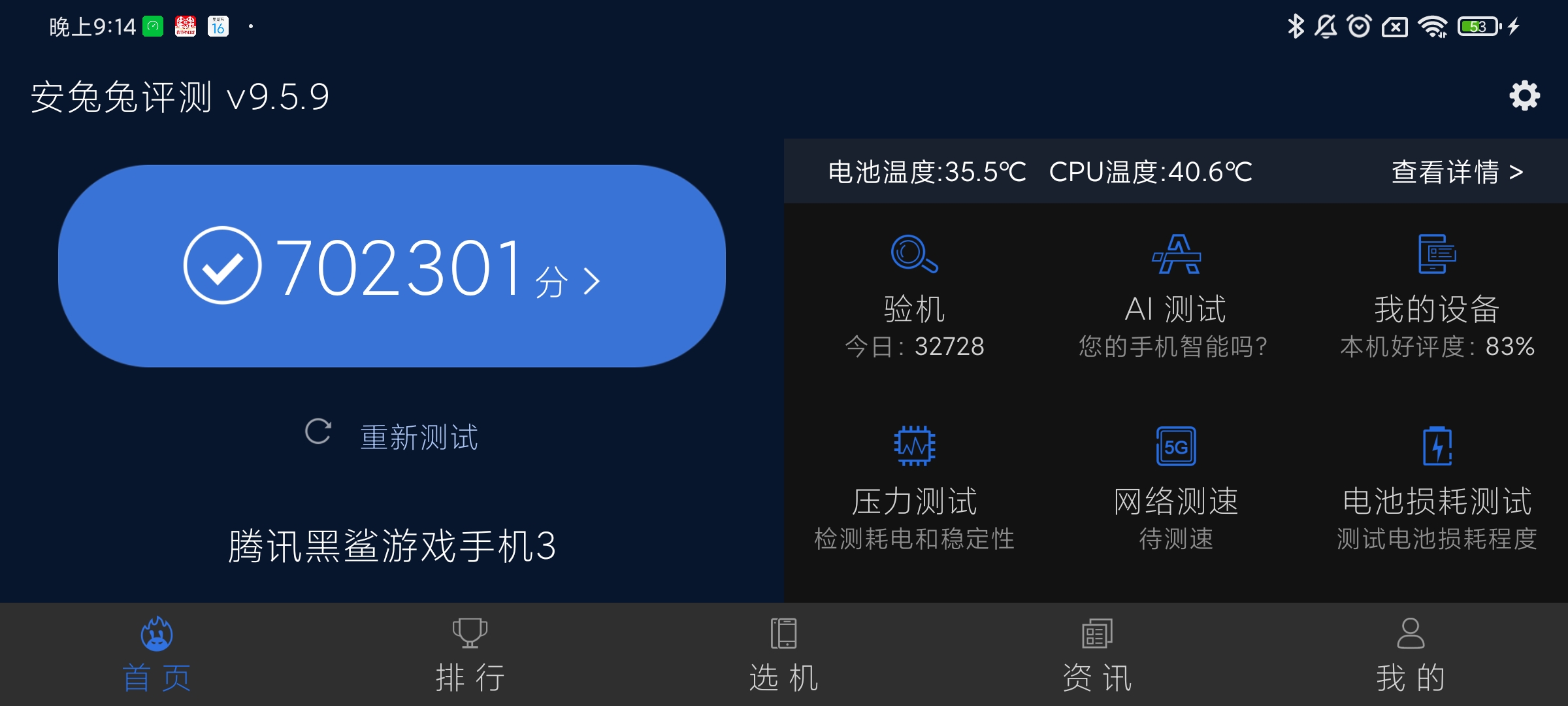Start the AI 测试 benchmark

[1175, 294]
